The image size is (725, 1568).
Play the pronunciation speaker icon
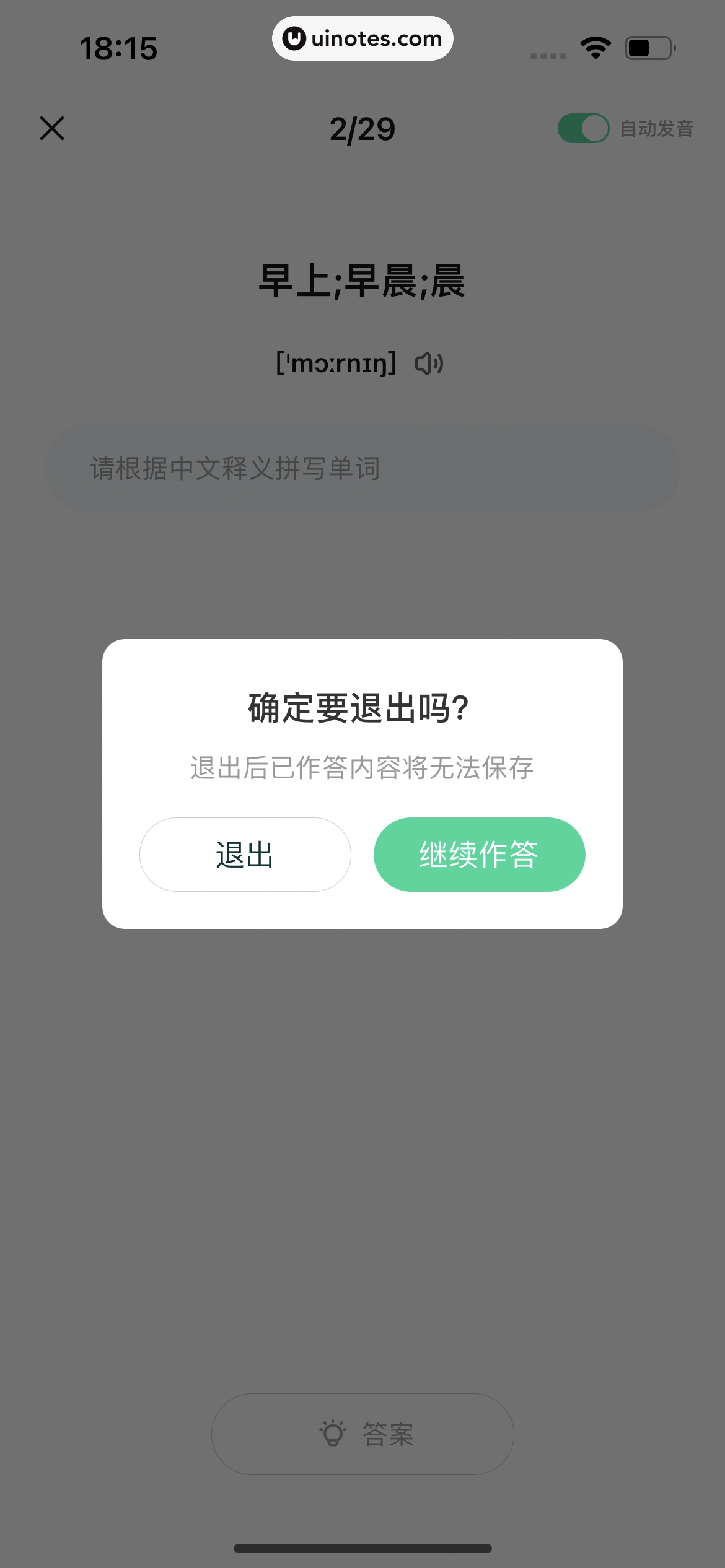tap(429, 364)
